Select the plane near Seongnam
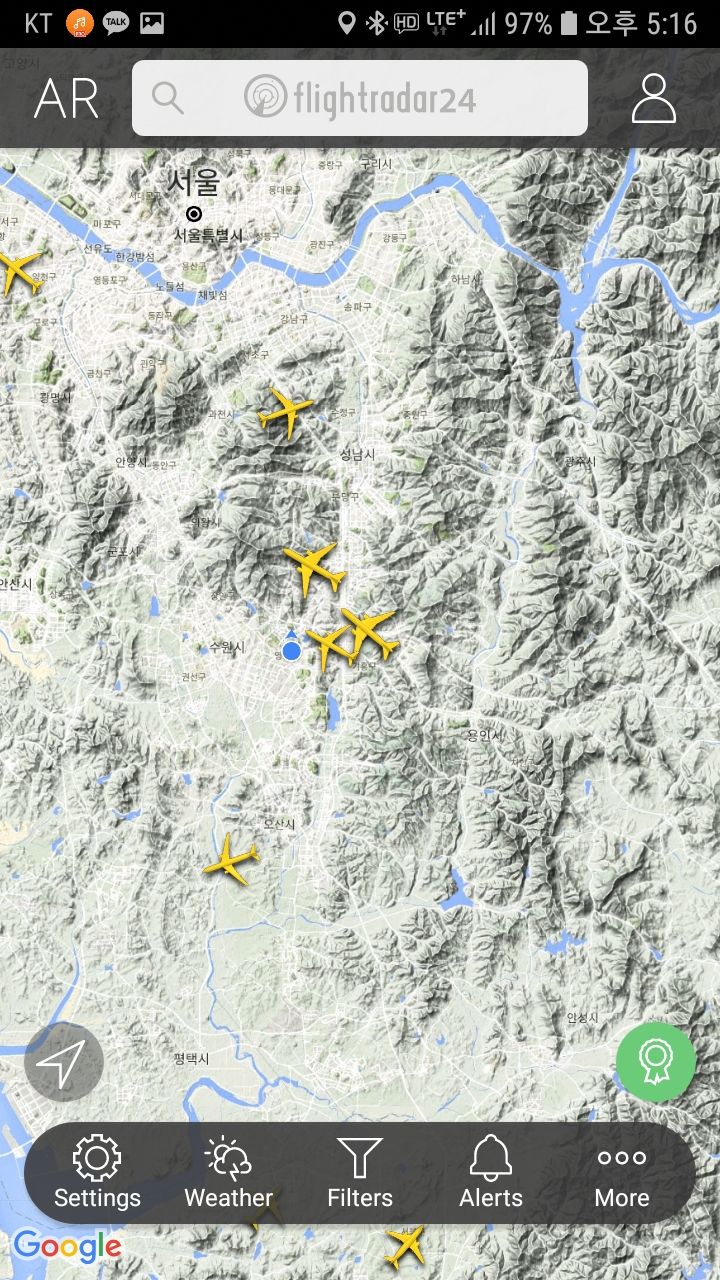 click(x=286, y=411)
